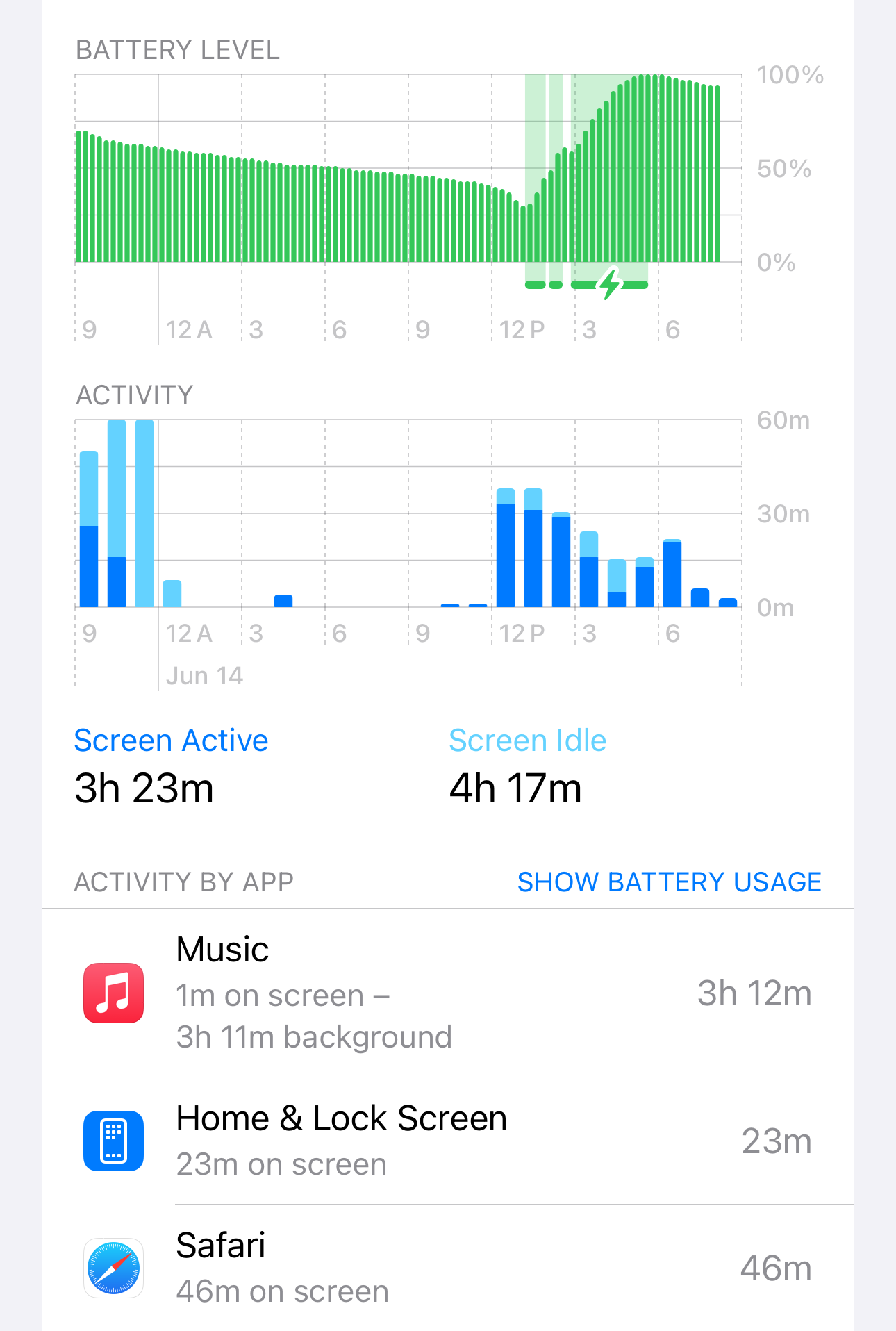Select the Home & Lock Screen row
896x1331 pixels.
click(x=447, y=1141)
